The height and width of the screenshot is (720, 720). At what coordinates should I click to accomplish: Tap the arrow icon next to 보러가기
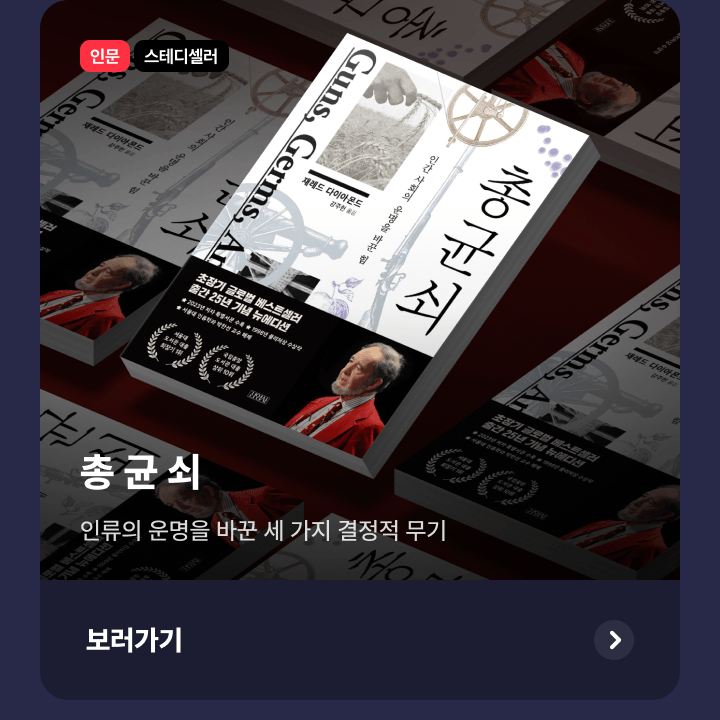614,640
